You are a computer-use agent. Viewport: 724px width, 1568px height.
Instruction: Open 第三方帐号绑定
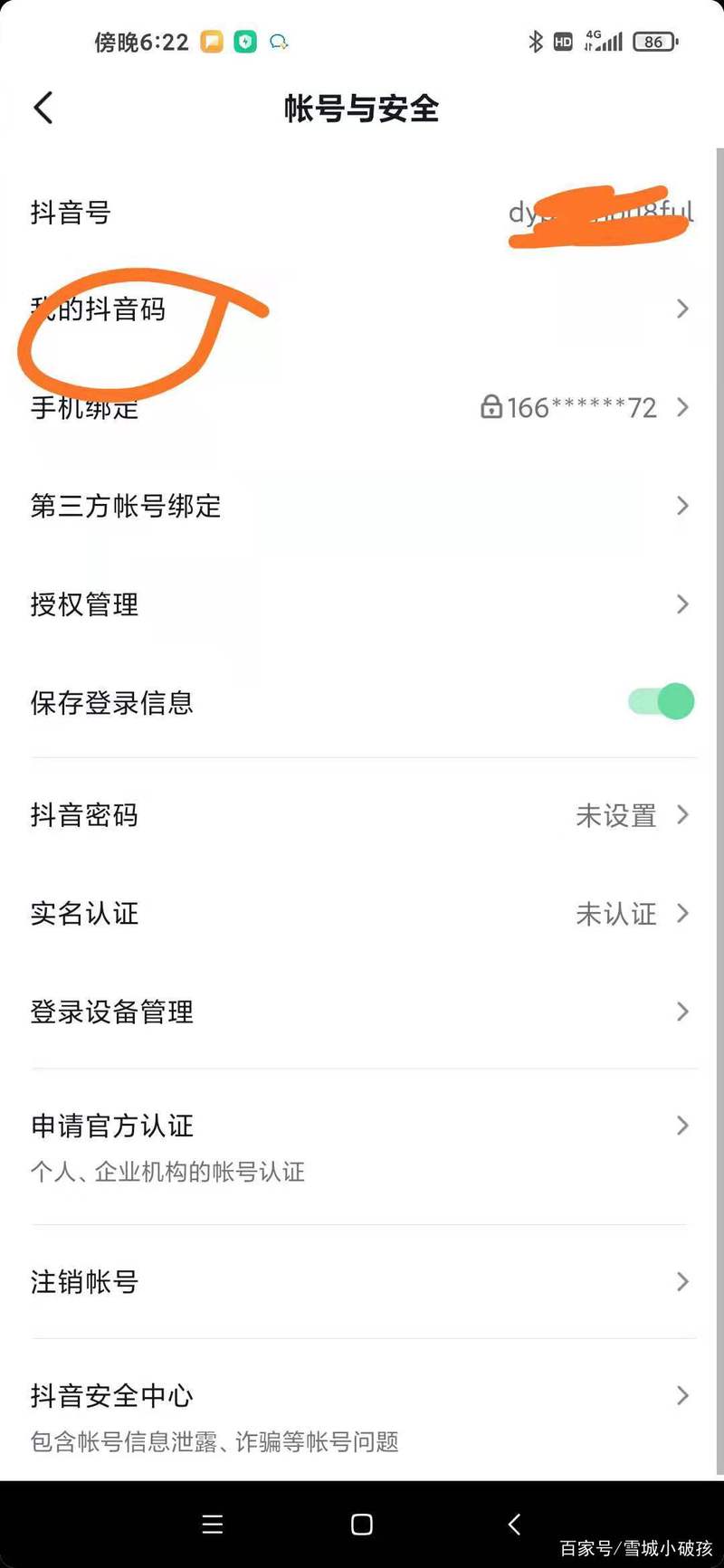click(362, 506)
